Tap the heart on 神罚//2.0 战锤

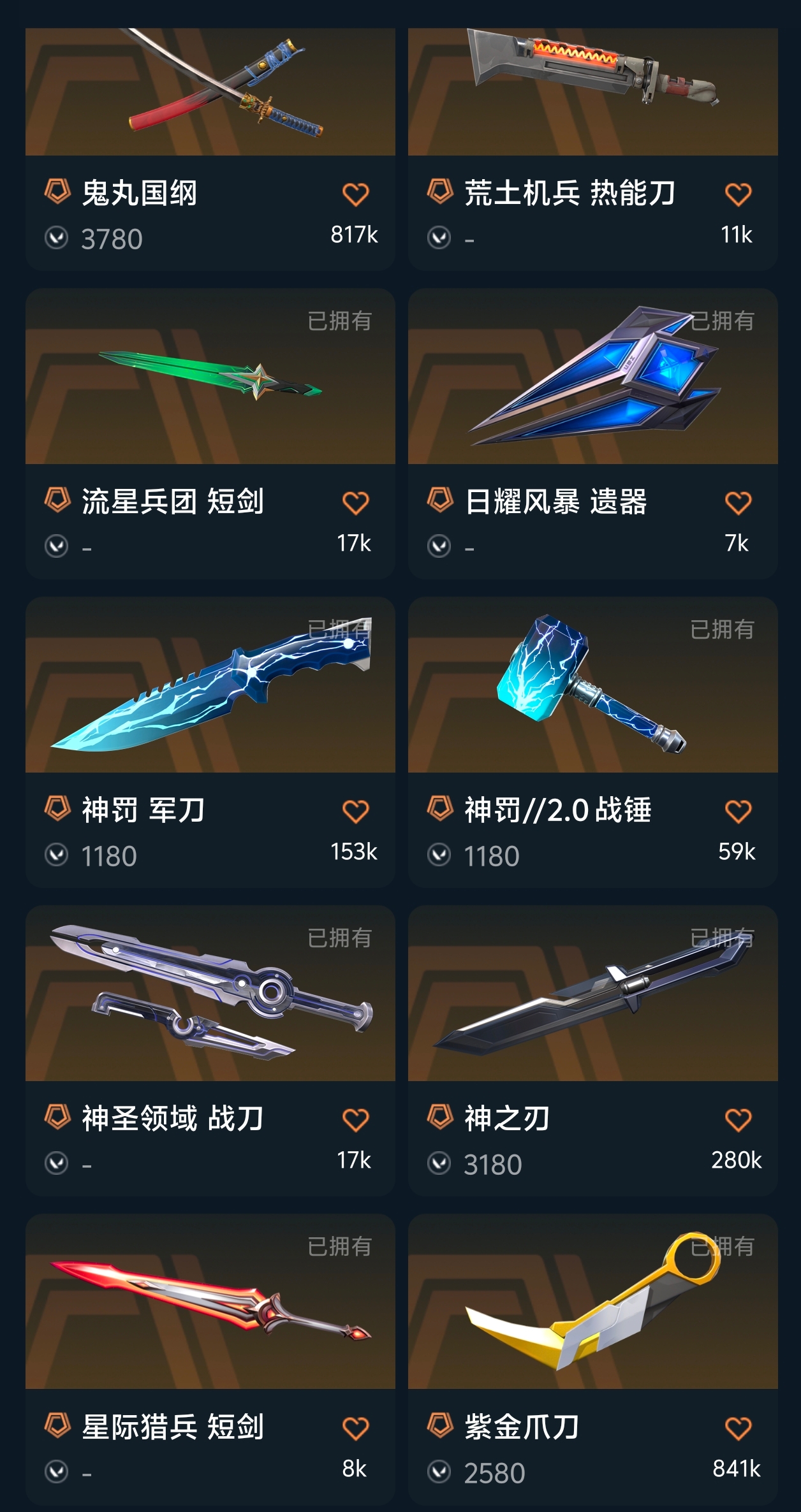(738, 811)
